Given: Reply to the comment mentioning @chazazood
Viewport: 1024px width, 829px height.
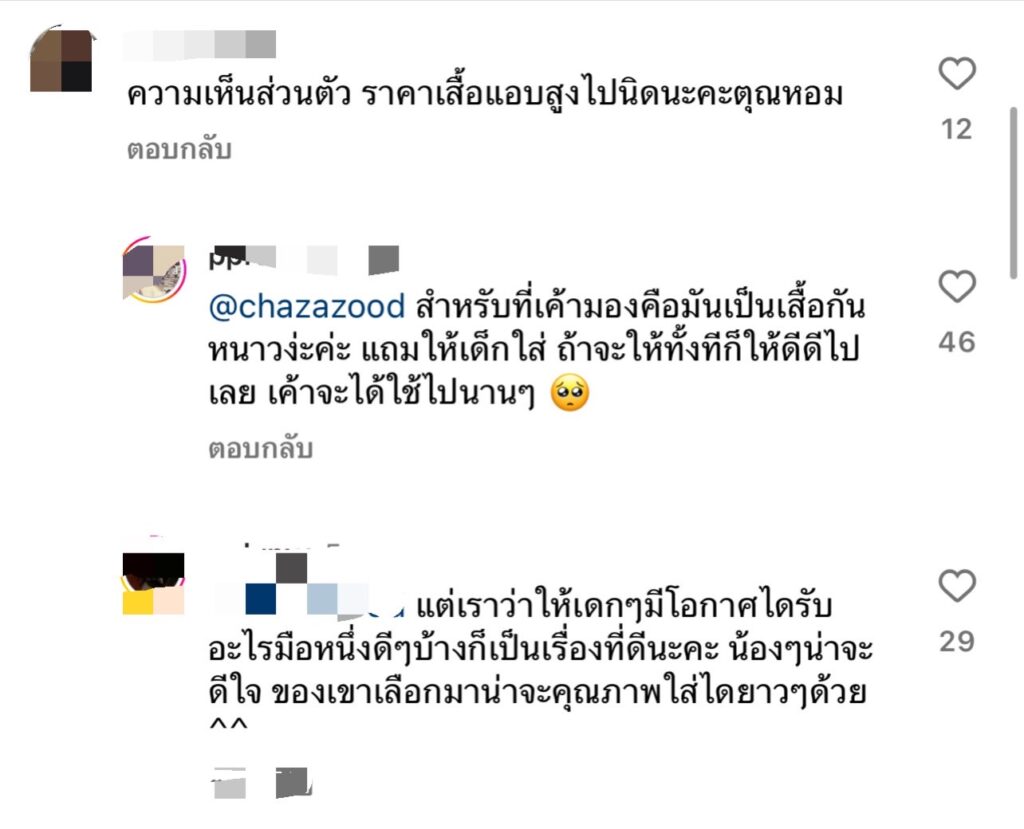Looking at the screenshot, I should (x=260, y=449).
